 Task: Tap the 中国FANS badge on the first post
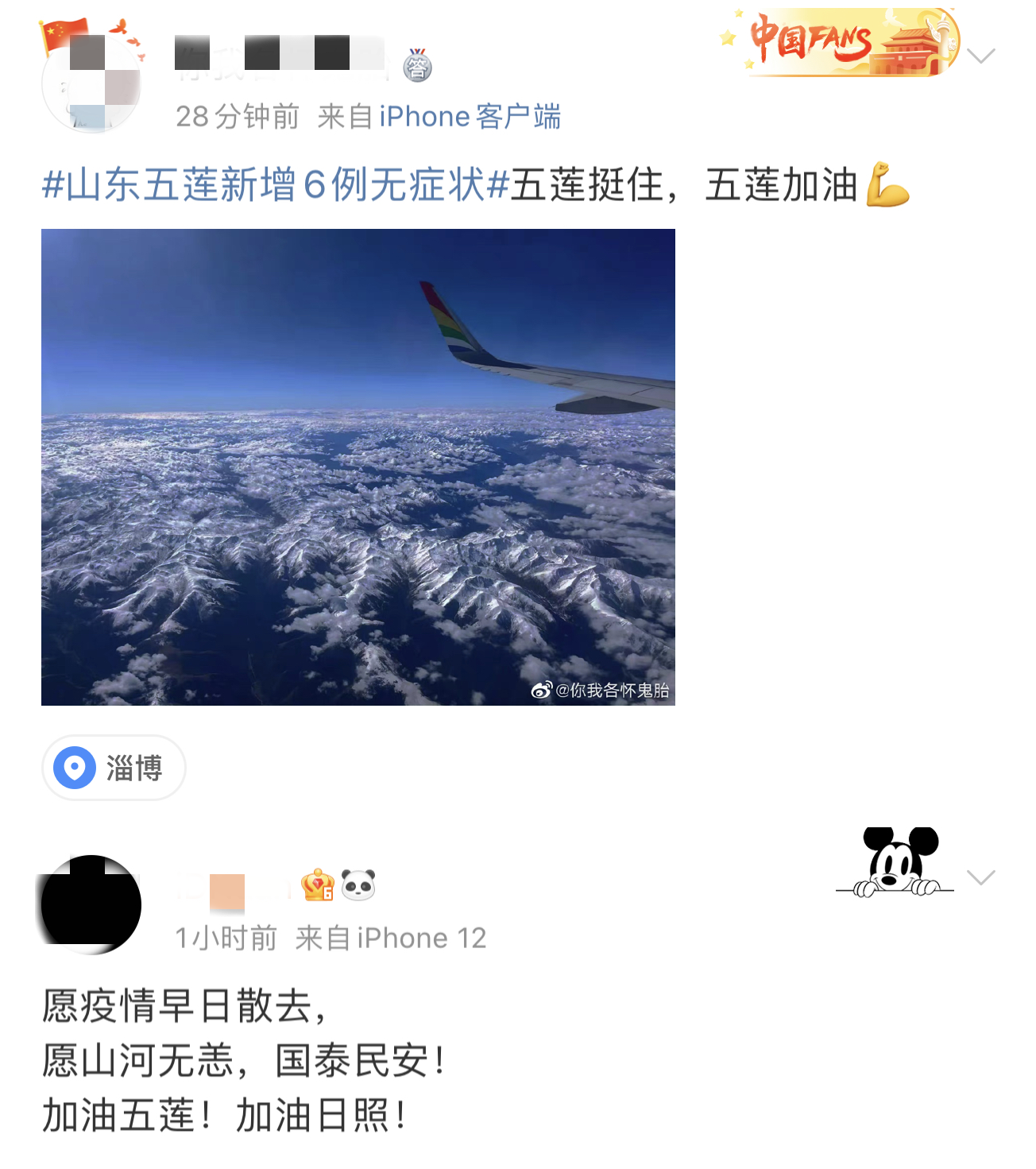coord(842,42)
